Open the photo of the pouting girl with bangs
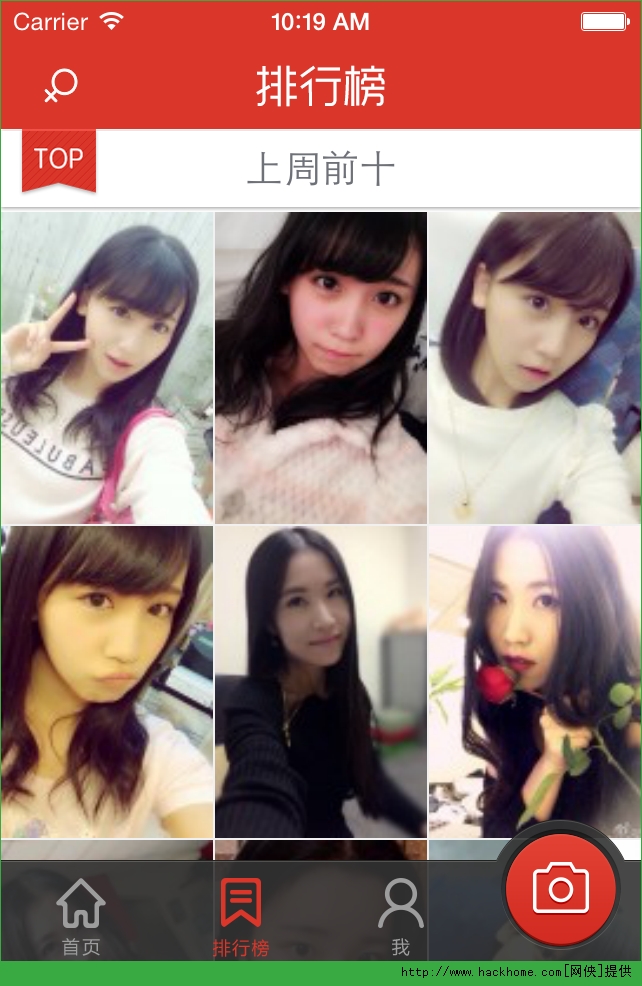642x986 pixels. [x=107, y=682]
